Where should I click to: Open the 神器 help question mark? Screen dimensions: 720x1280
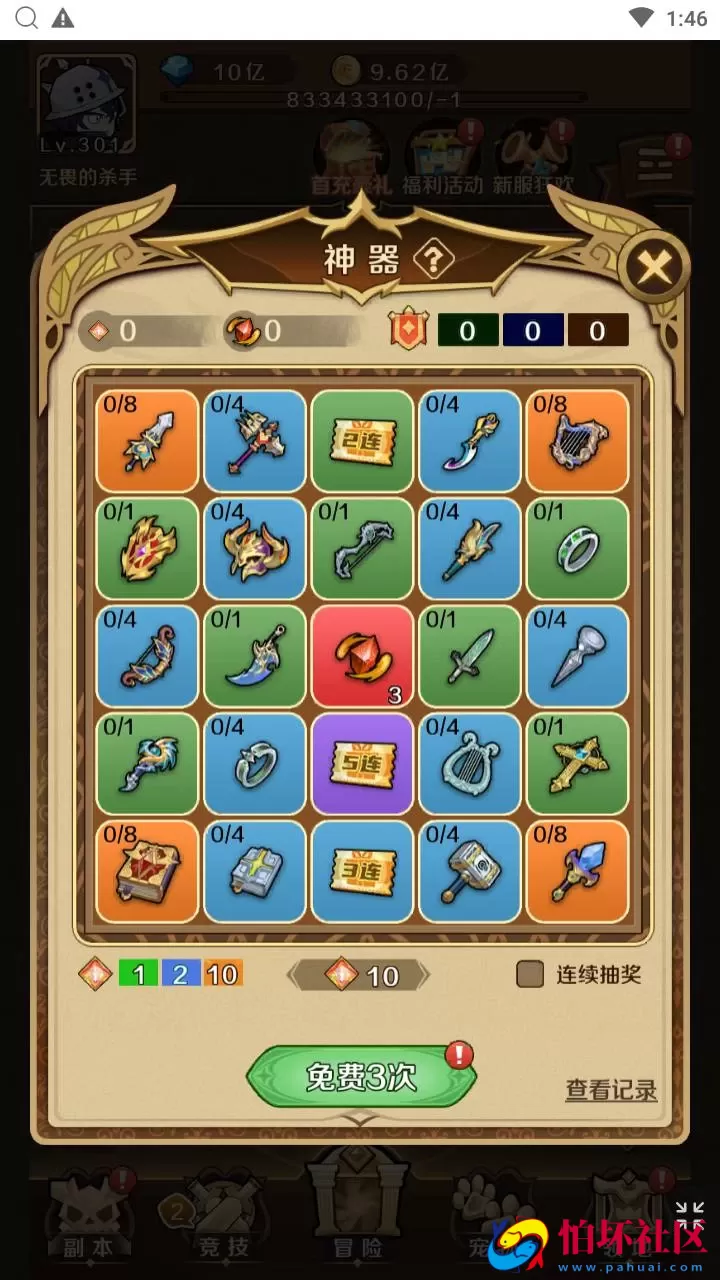click(434, 261)
